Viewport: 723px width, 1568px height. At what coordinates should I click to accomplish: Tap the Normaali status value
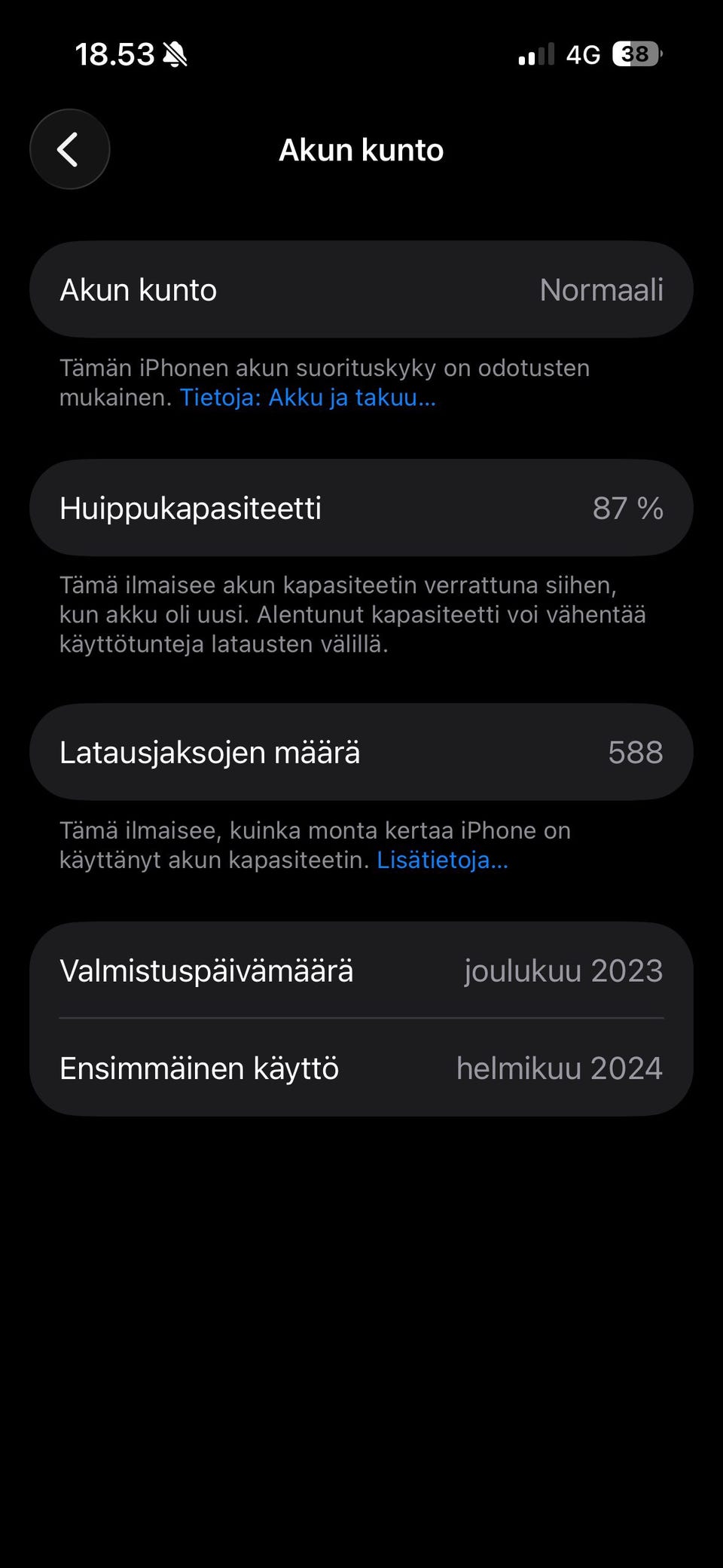pyautogui.click(x=602, y=289)
